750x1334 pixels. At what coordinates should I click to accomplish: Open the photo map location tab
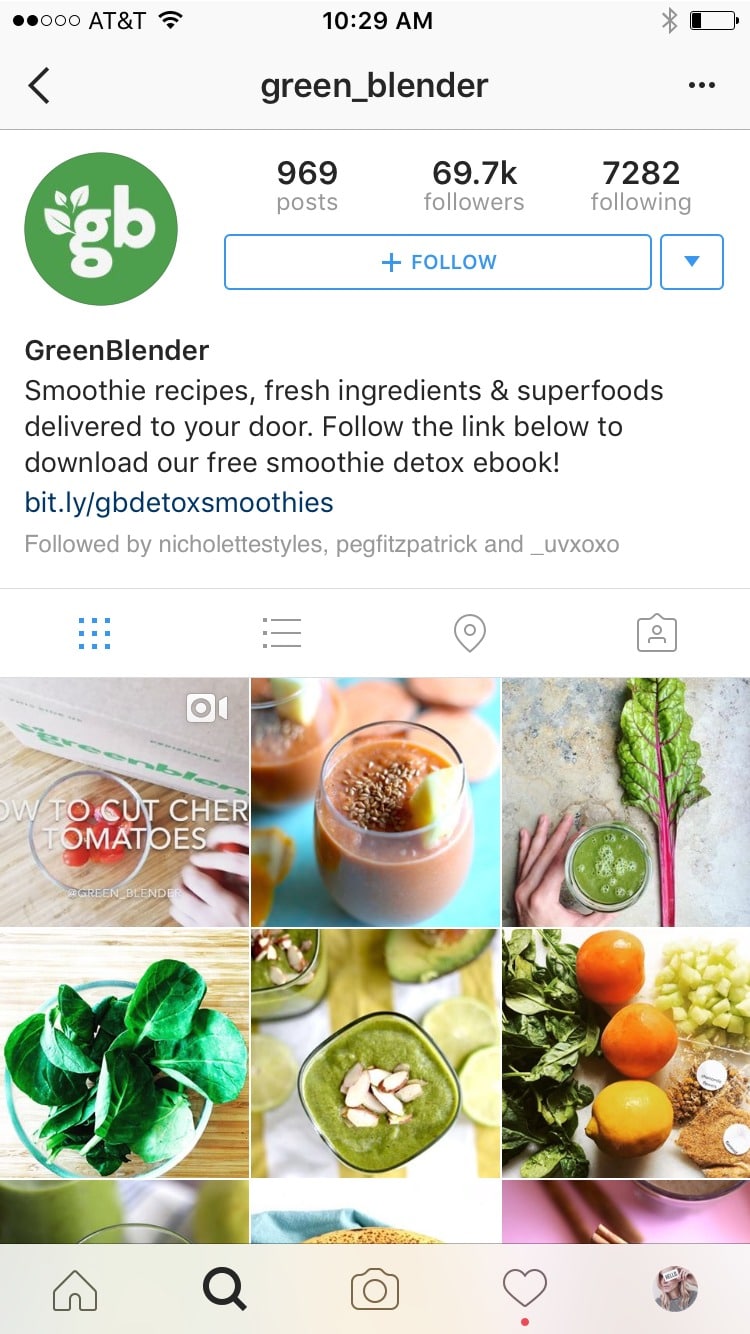tap(469, 633)
